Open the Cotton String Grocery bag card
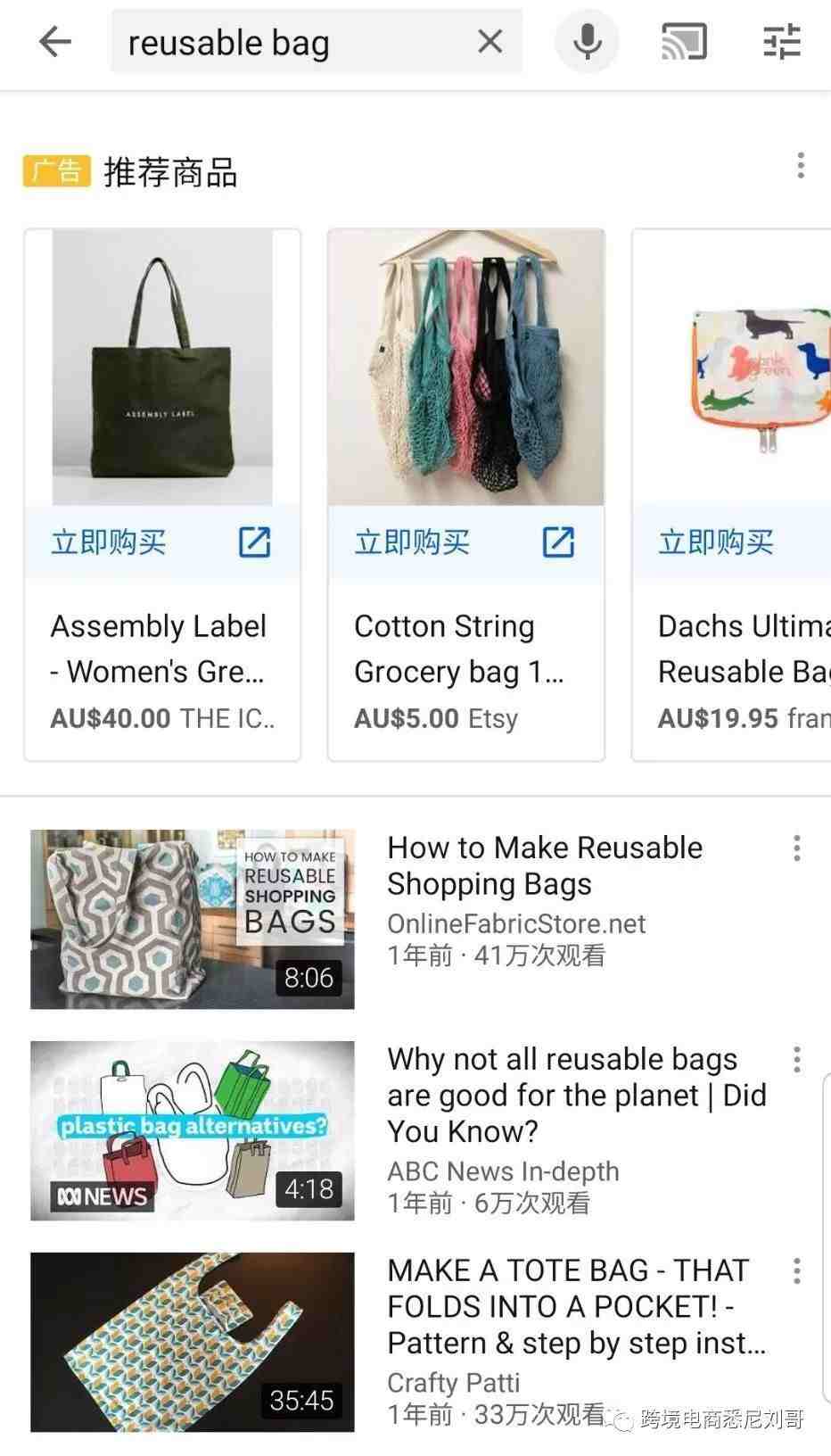 coord(465,495)
